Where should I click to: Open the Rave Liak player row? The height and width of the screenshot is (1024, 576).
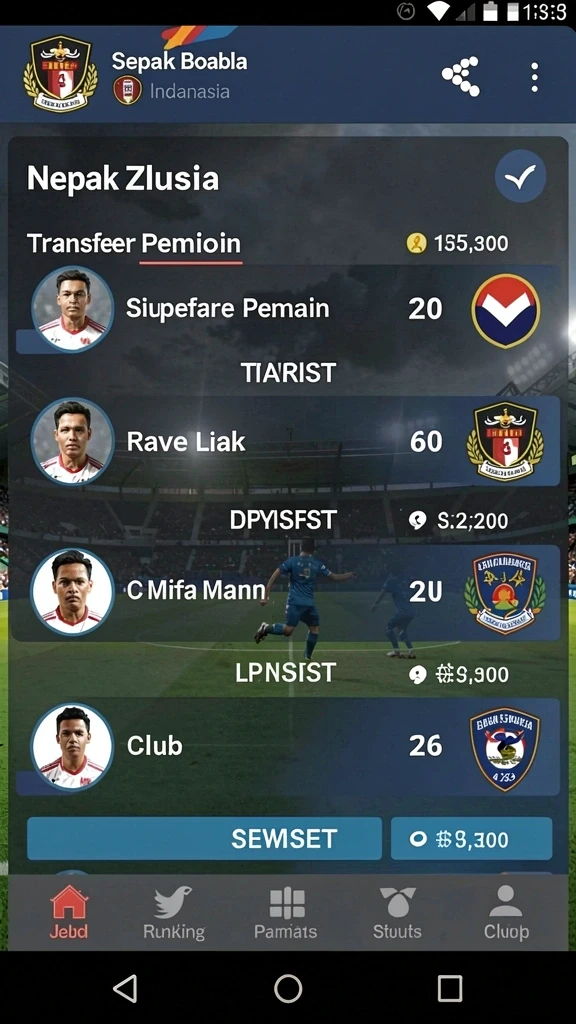click(x=288, y=441)
